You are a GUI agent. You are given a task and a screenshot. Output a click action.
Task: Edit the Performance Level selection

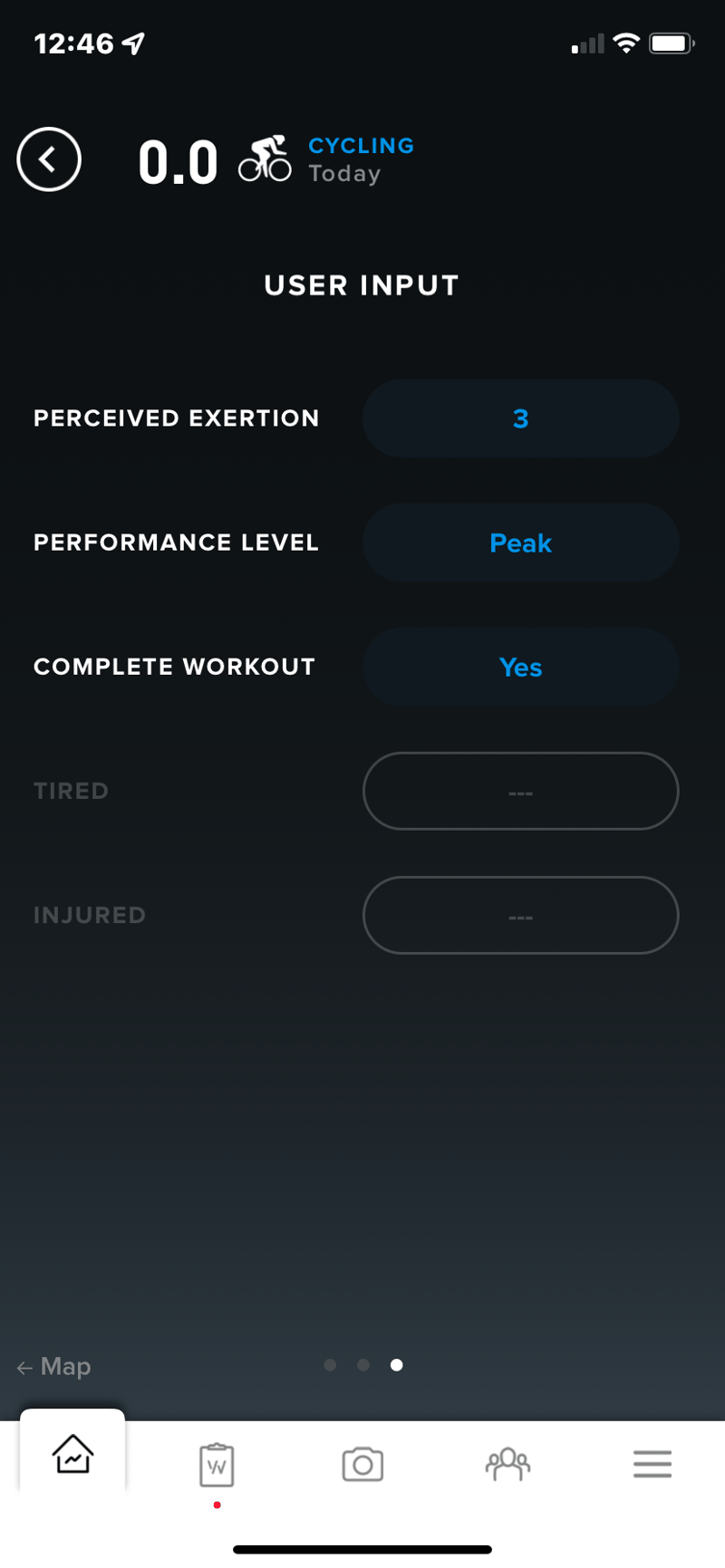tap(520, 543)
